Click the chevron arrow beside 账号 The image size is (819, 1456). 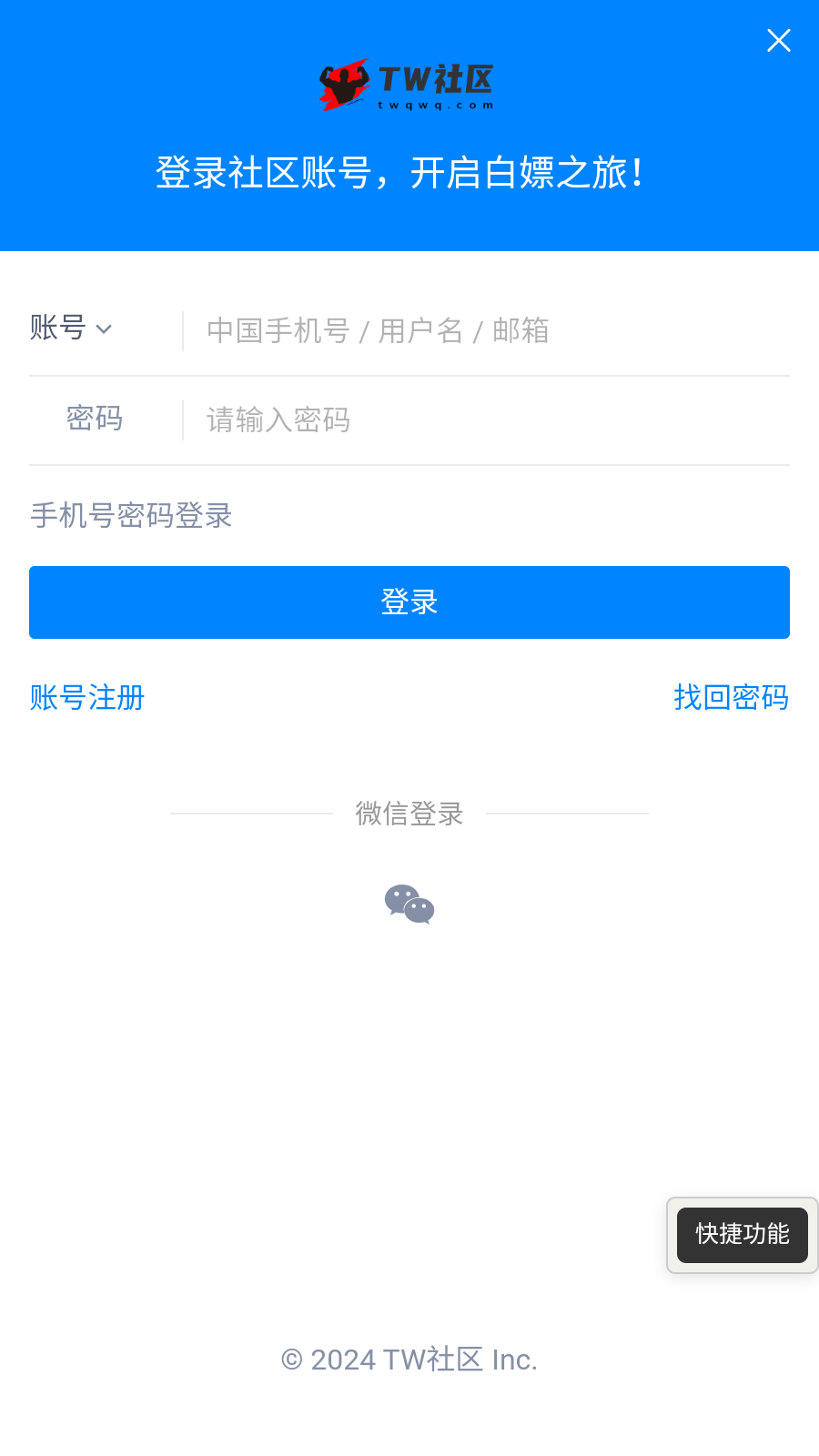tap(106, 330)
